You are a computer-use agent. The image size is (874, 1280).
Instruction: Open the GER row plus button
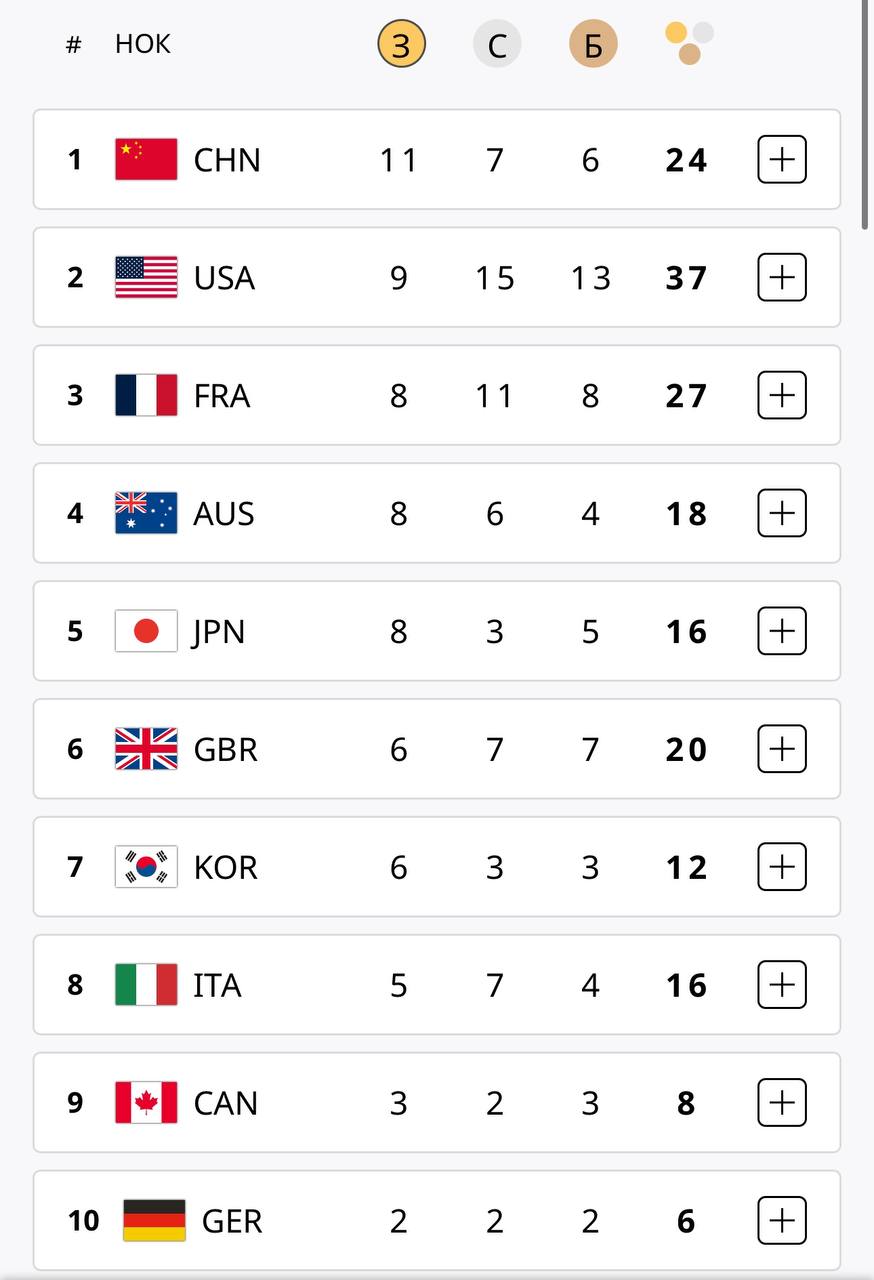click(782, 1220)
